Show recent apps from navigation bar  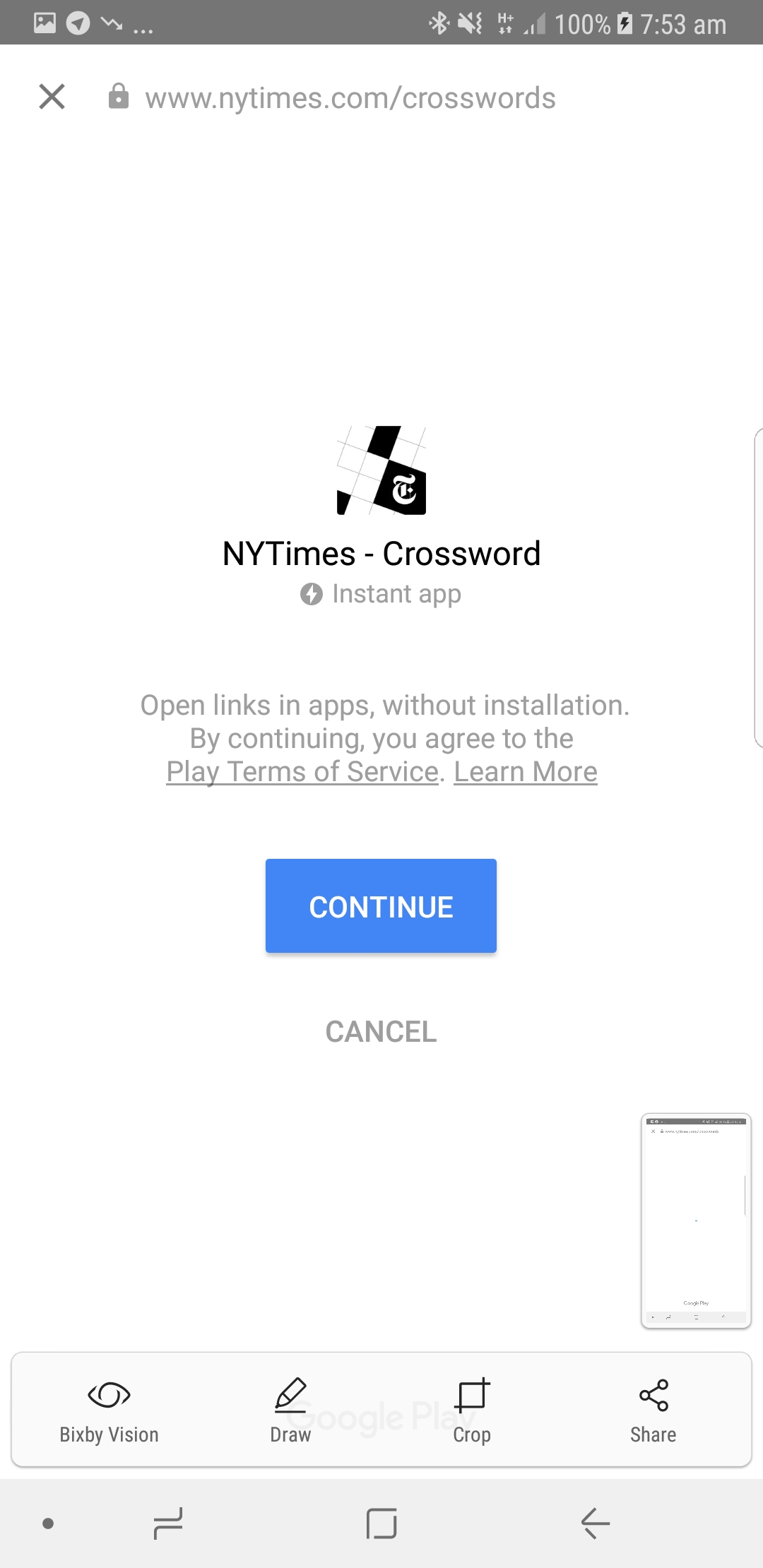[168, 1523]
